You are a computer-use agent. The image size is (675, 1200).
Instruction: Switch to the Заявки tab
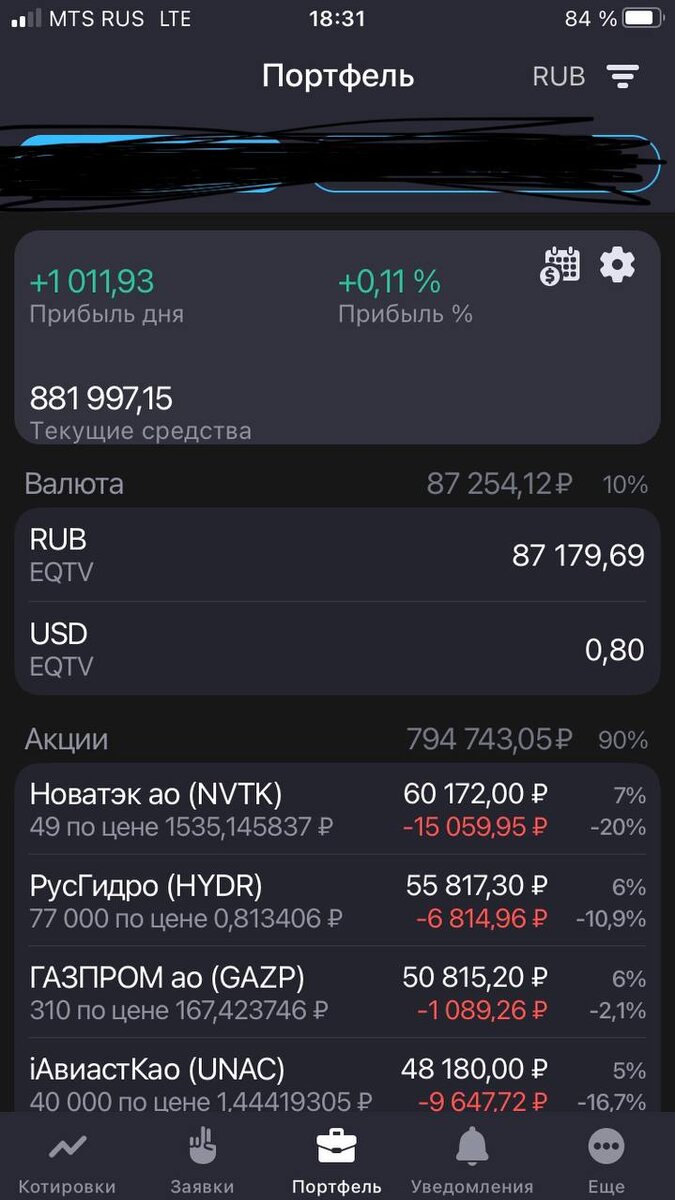tap(203, 1162)
